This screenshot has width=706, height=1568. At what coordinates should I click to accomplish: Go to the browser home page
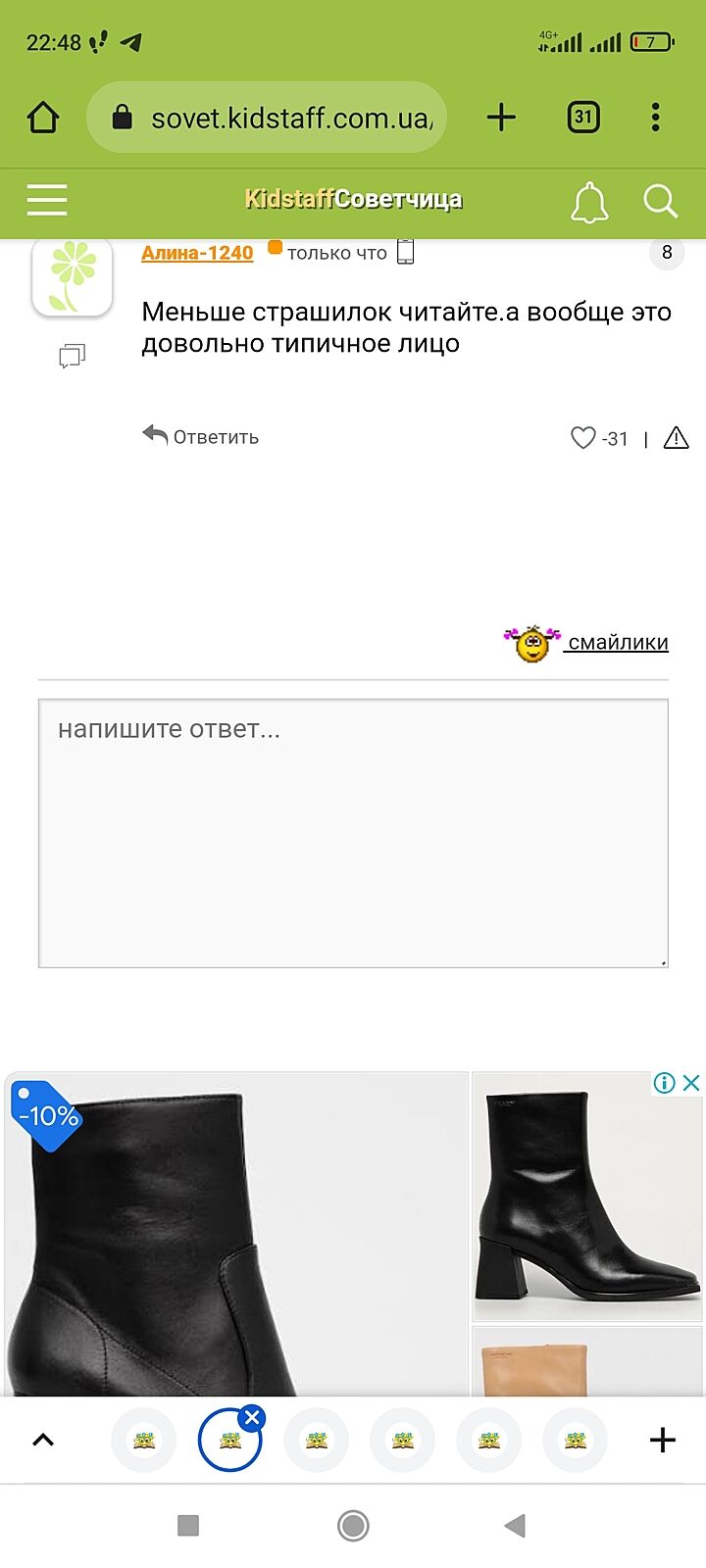pyautogui.click(x=43, y=118)
